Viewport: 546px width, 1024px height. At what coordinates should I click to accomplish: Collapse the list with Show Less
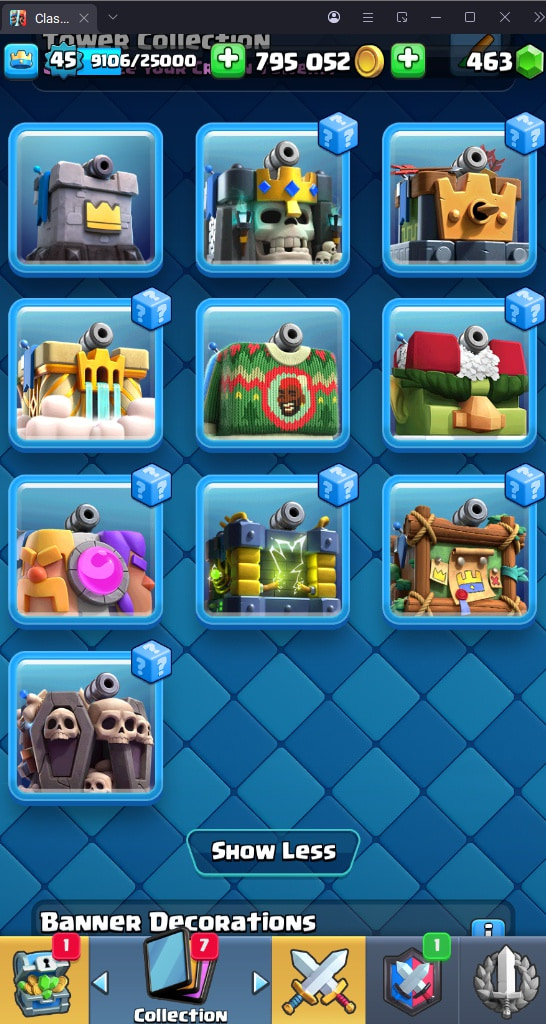273,852
